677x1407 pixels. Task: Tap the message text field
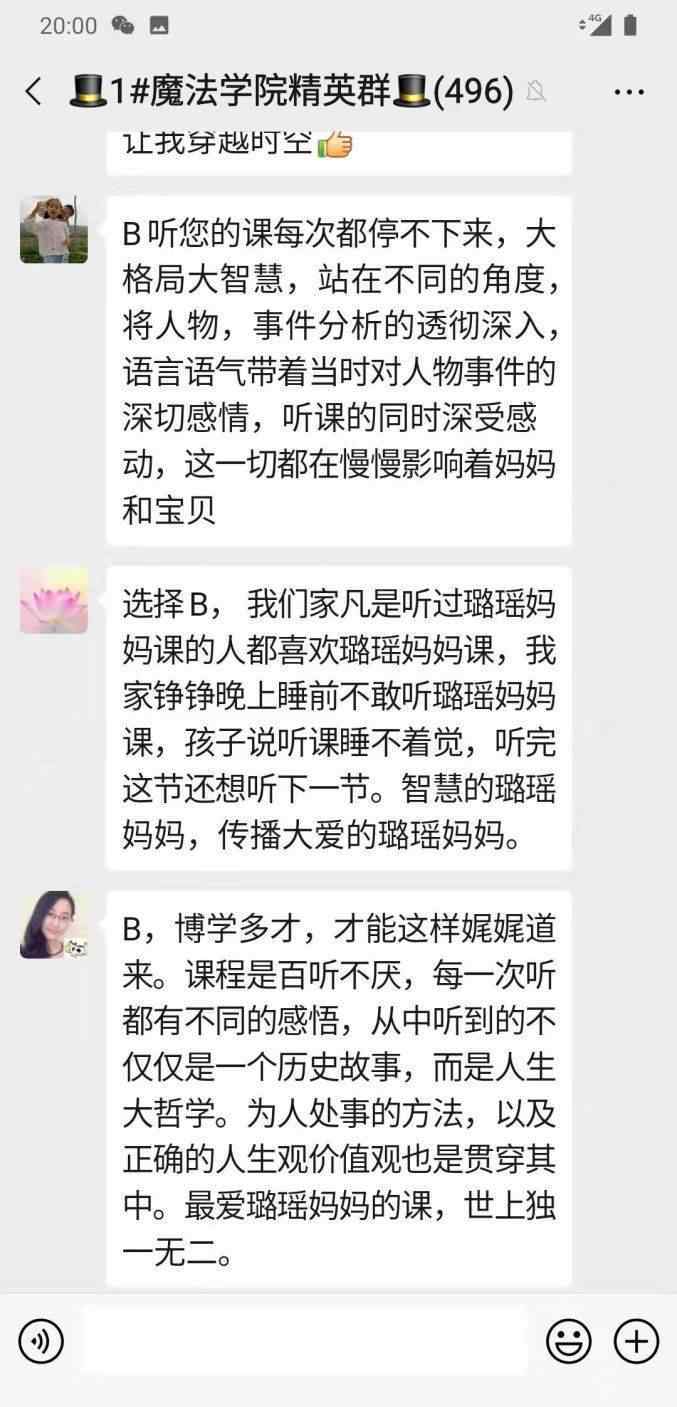[304, 1341]
